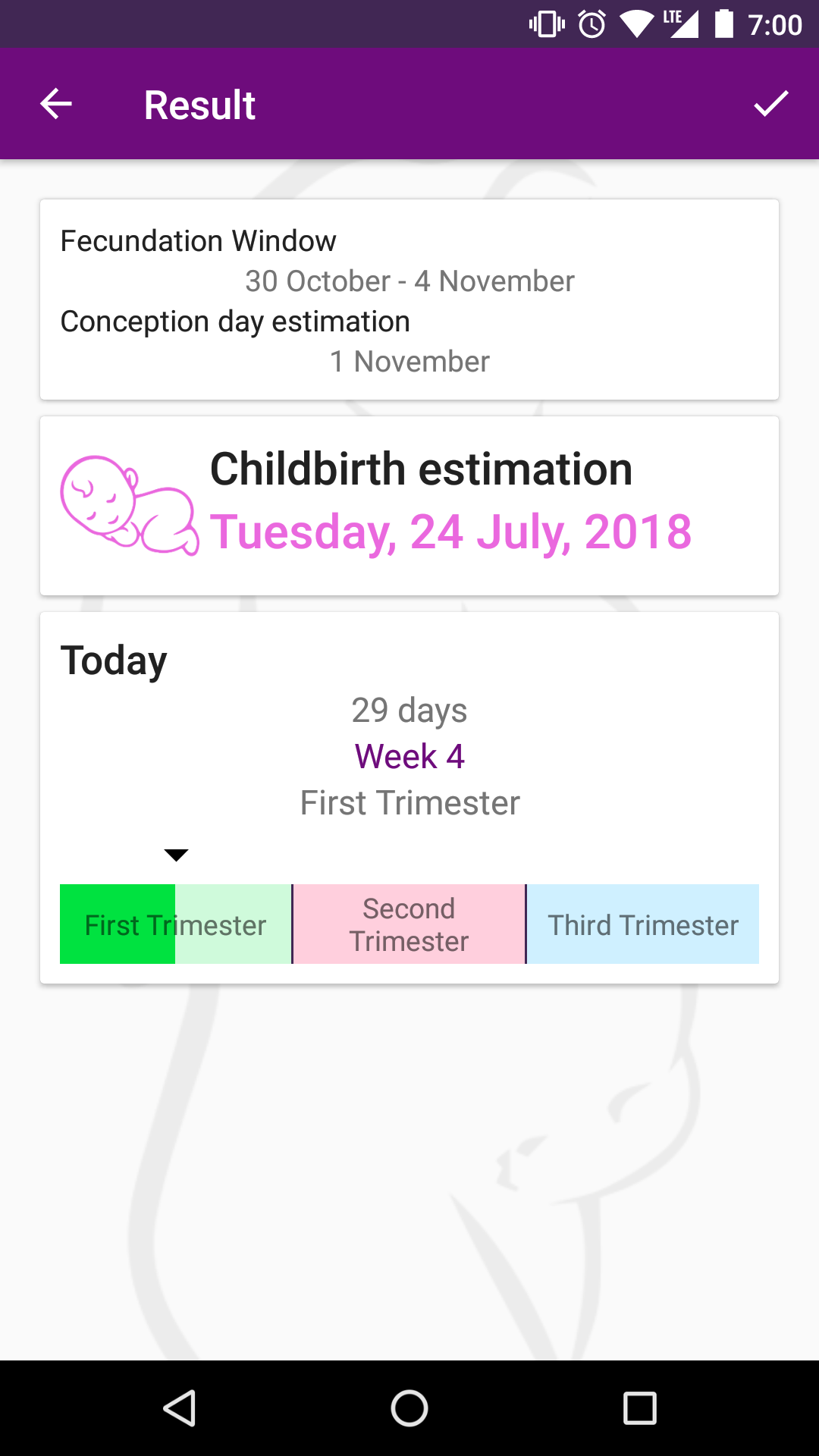Go back using the app bar arrow
819x1456 pixels.
coord(55,104)
